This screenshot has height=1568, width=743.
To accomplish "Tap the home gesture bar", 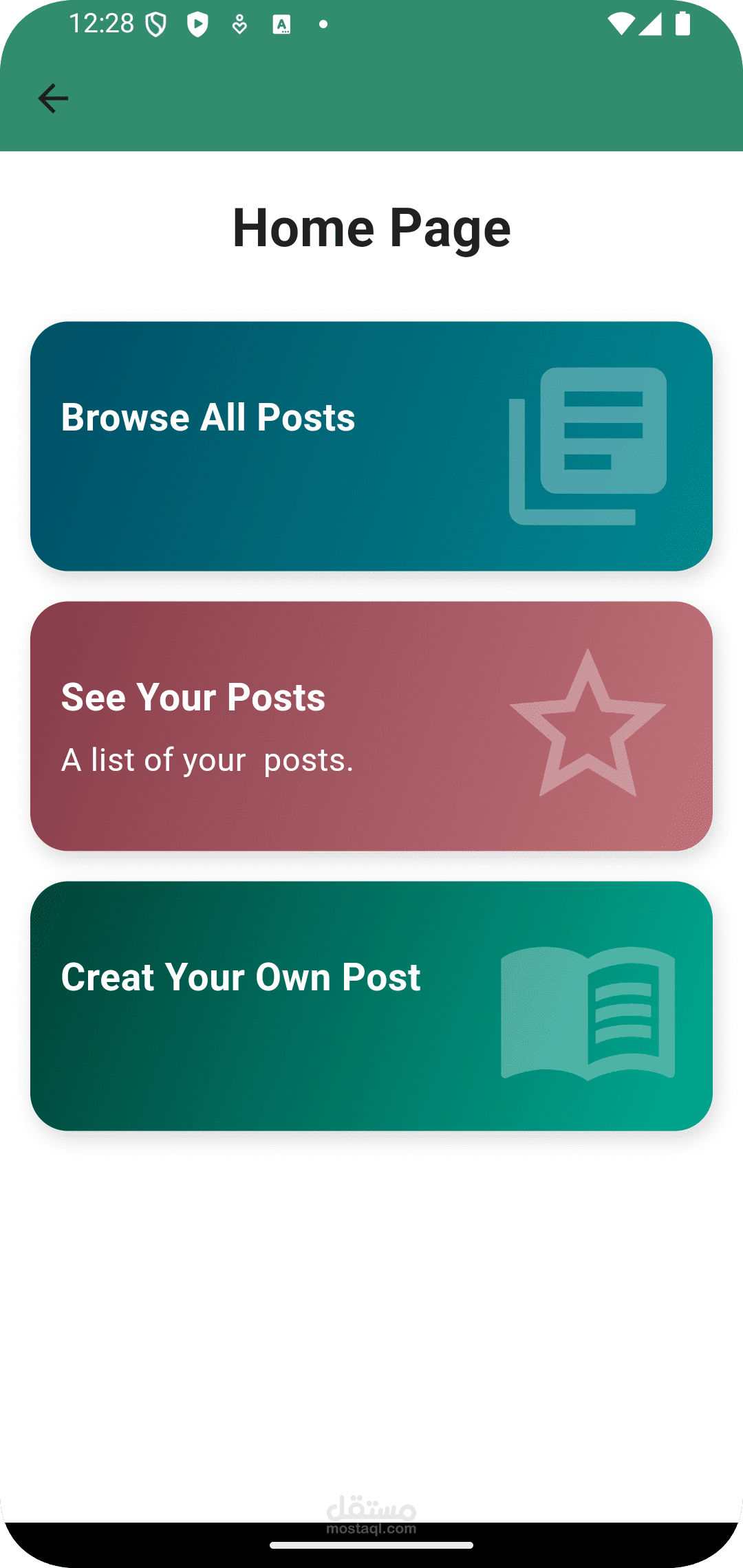I will 371,1545.
